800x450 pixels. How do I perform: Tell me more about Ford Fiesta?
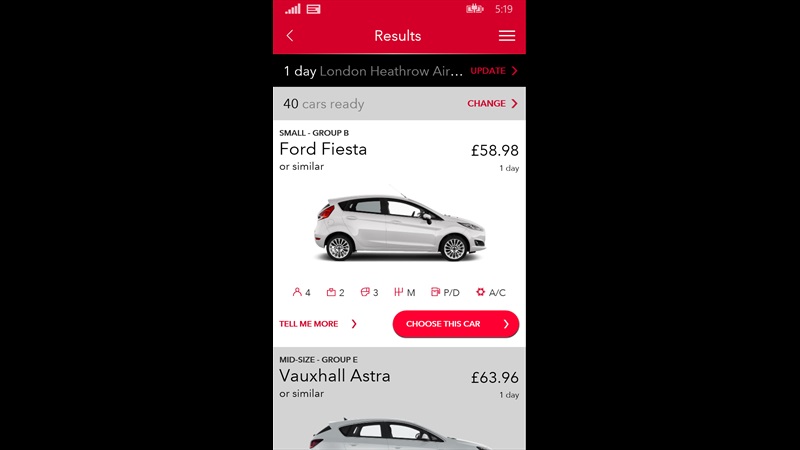pos(318,324)
